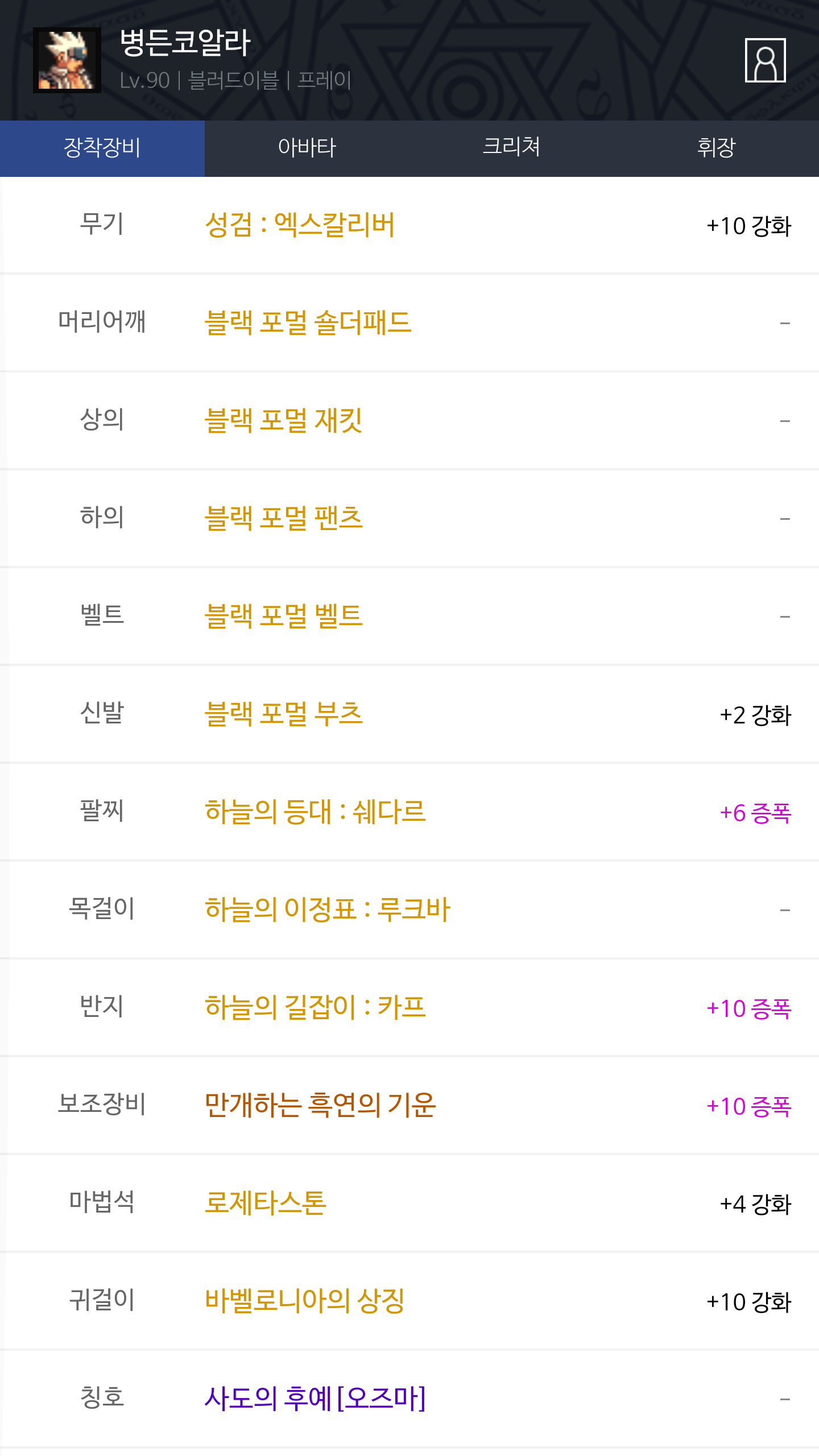Open the 로제타스톤 magic stone row

click(266, 1203)
